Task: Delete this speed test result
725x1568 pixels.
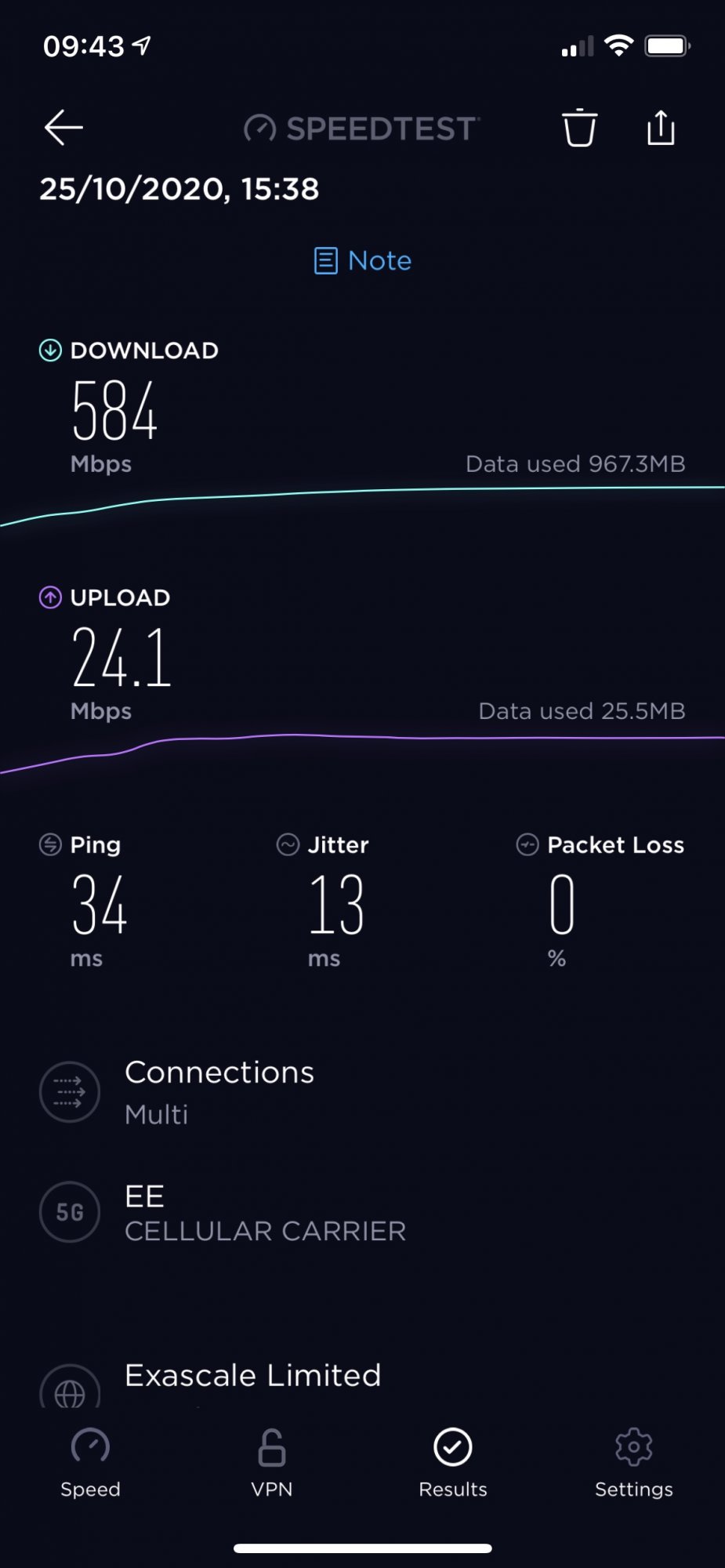Action: [579, 128]
